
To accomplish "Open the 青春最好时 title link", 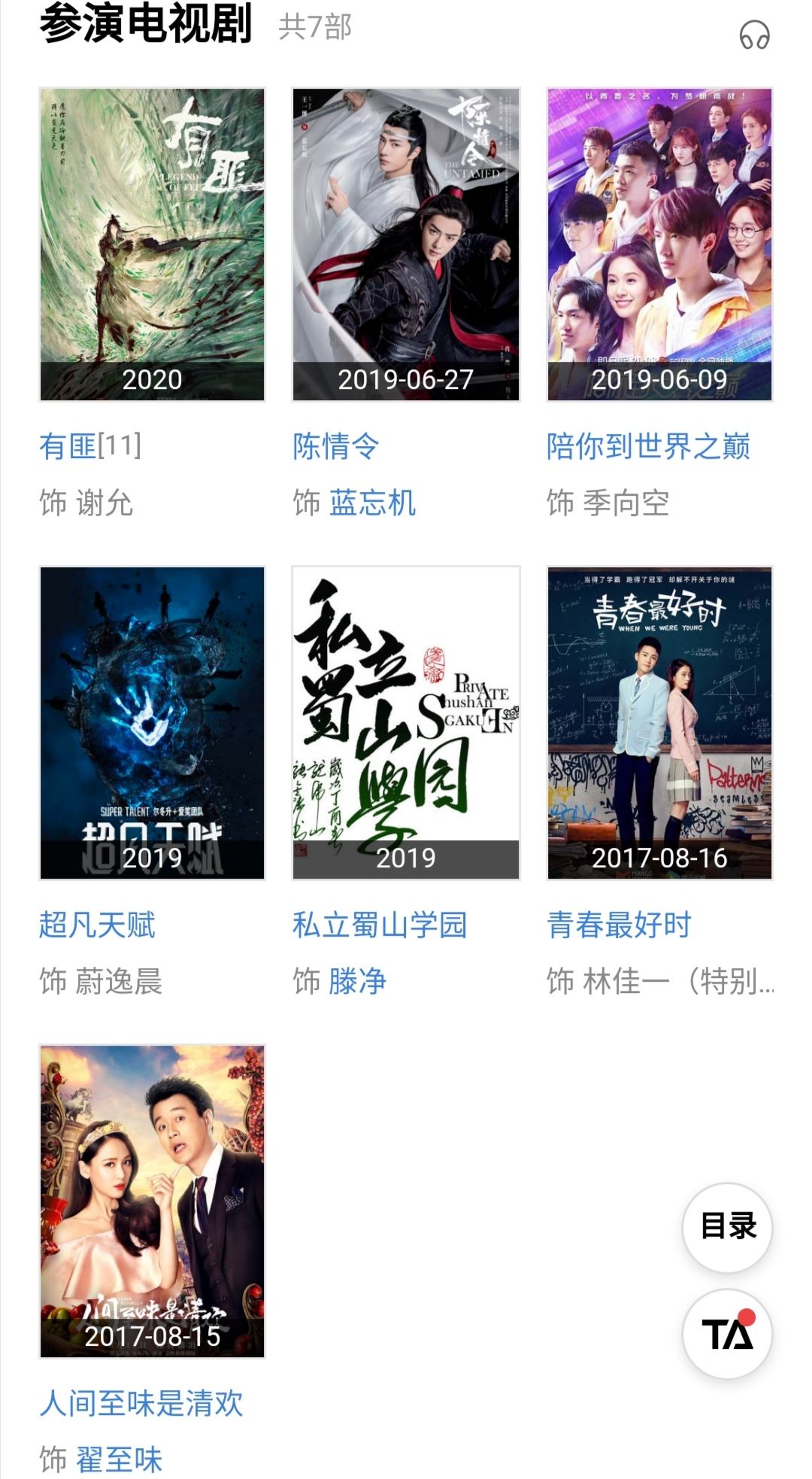I will coord(619,925).
